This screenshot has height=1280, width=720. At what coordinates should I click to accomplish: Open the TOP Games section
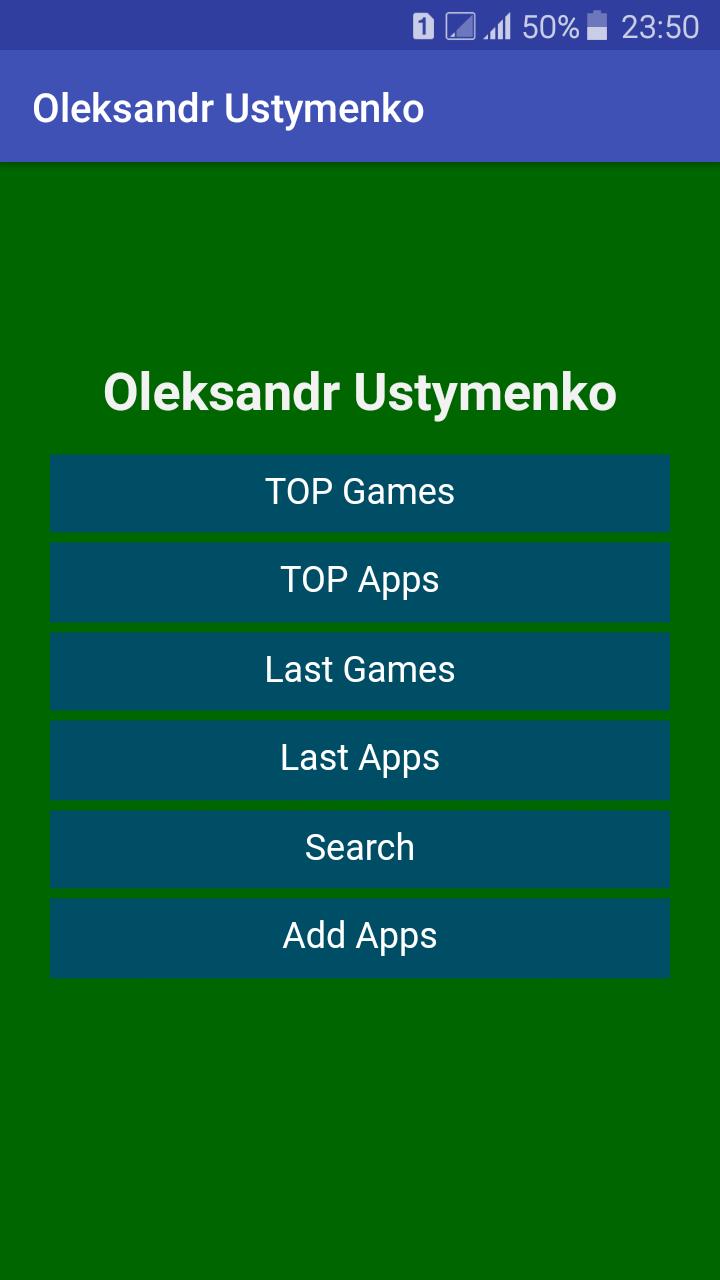[x=360, y=492]
